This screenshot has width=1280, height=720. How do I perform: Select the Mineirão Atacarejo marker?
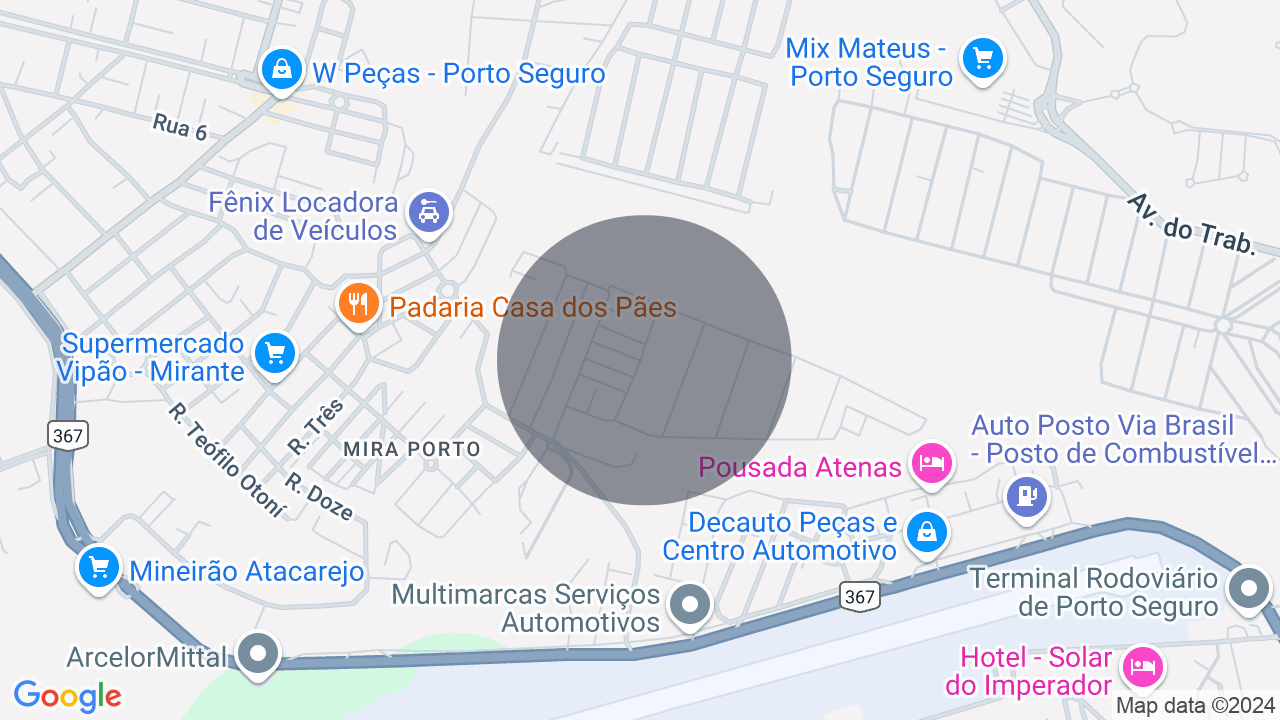[x=99, y=568]
